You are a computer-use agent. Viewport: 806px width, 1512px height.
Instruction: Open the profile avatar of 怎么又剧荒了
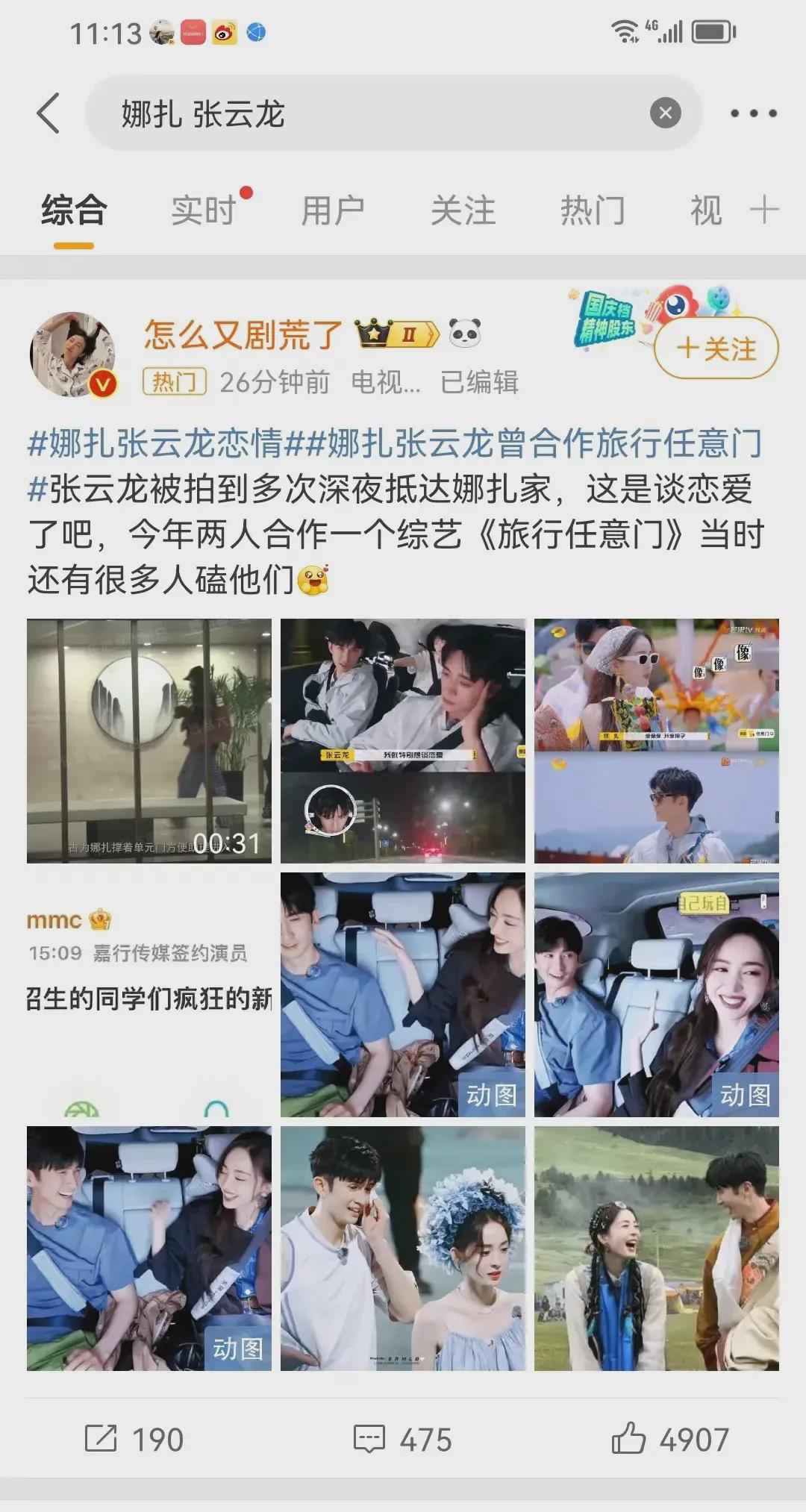pyautogui.click(x=72, y=354)
